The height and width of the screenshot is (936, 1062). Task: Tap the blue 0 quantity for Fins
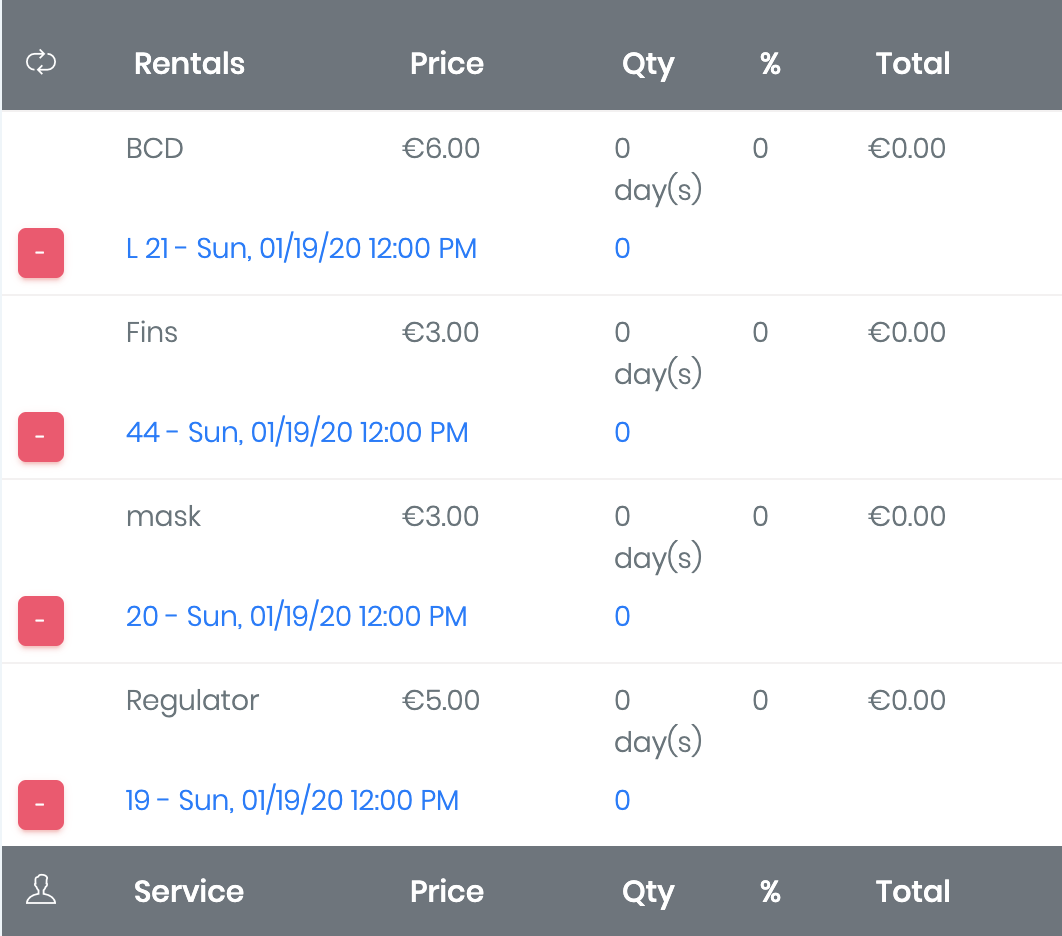coord(622,432)
